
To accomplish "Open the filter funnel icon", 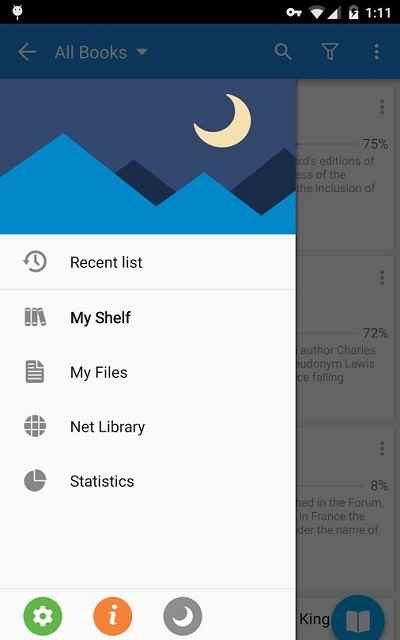I will pyautogui.click(x=329, y=52).
